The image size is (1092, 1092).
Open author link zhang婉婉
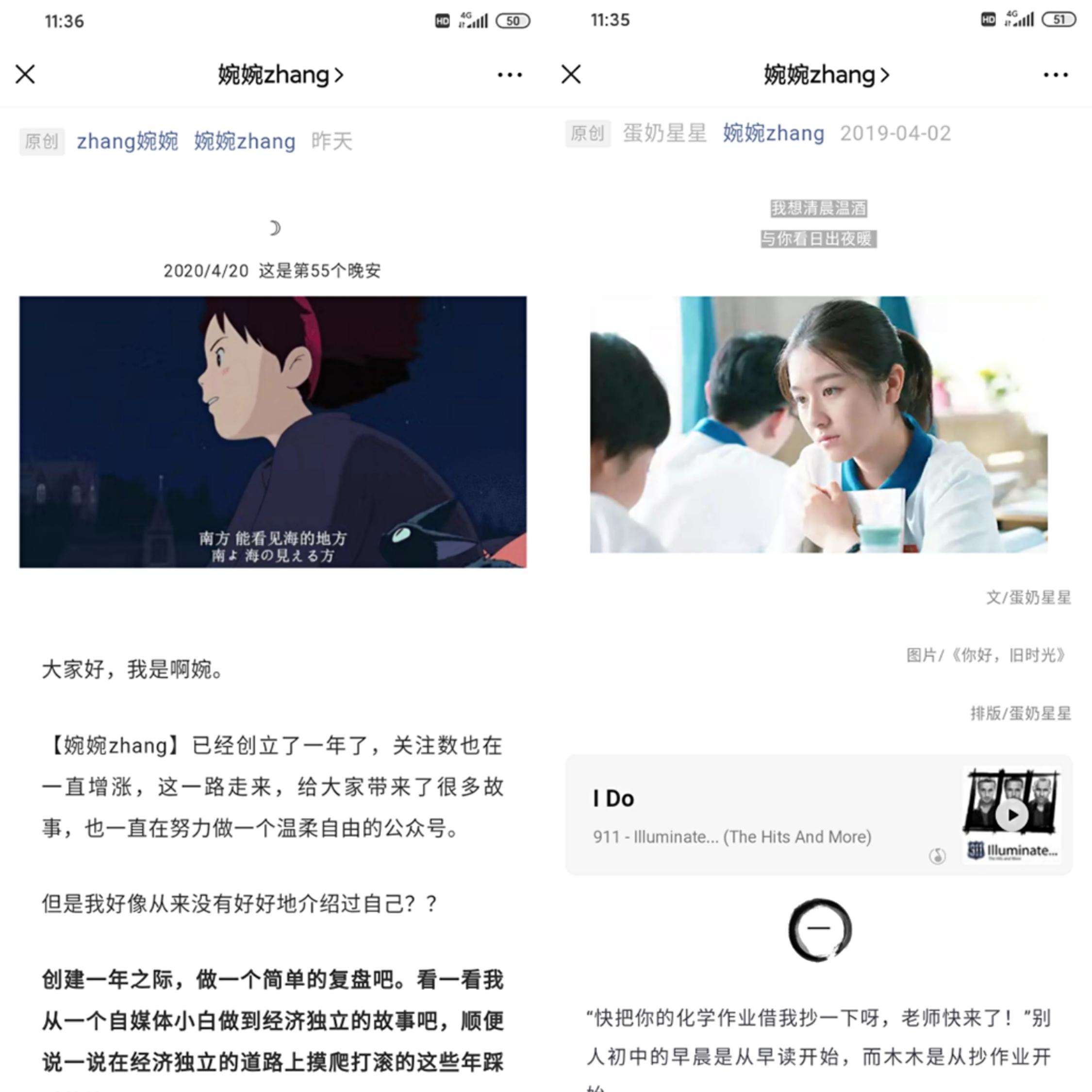click(127, 141)
